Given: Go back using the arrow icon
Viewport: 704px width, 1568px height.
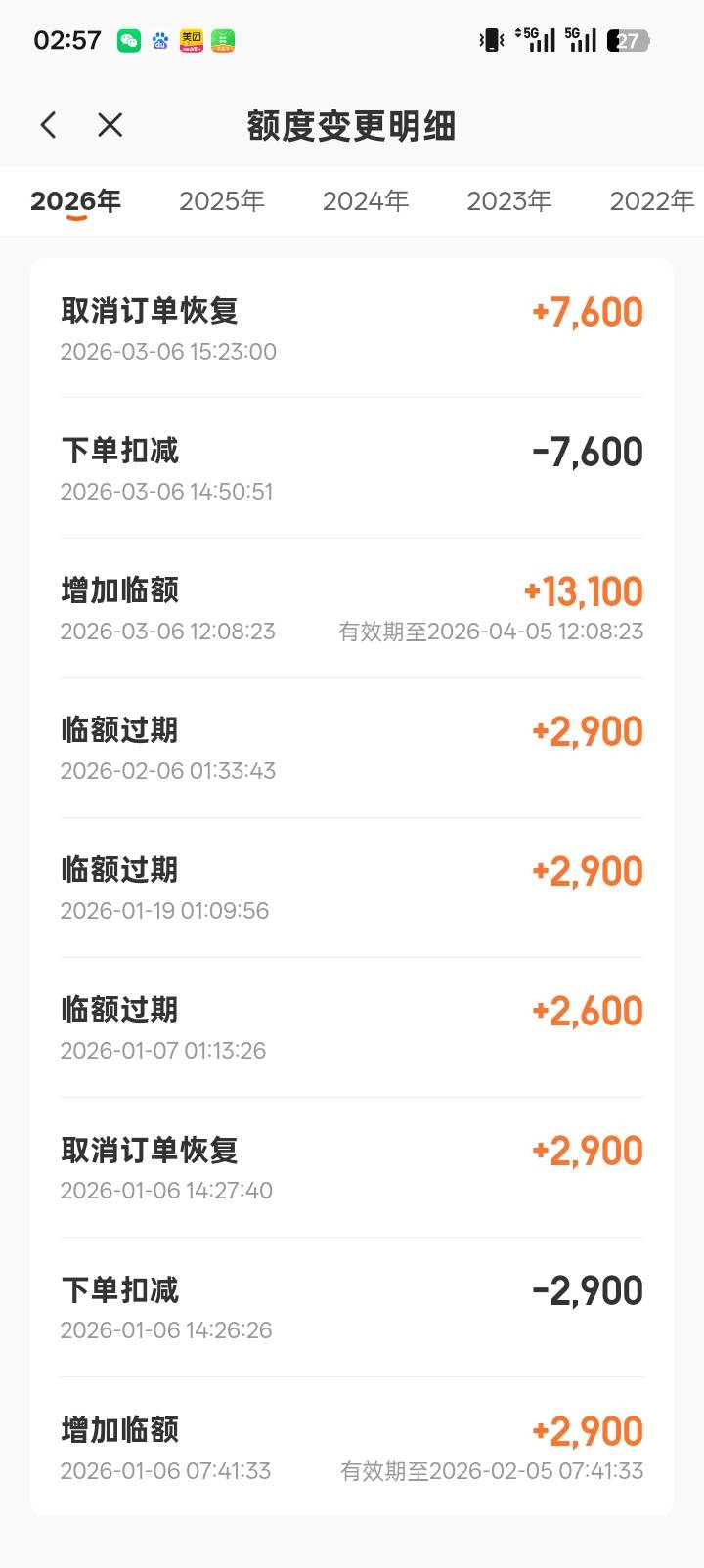Looking at the screenshot, I should (48, 125).
